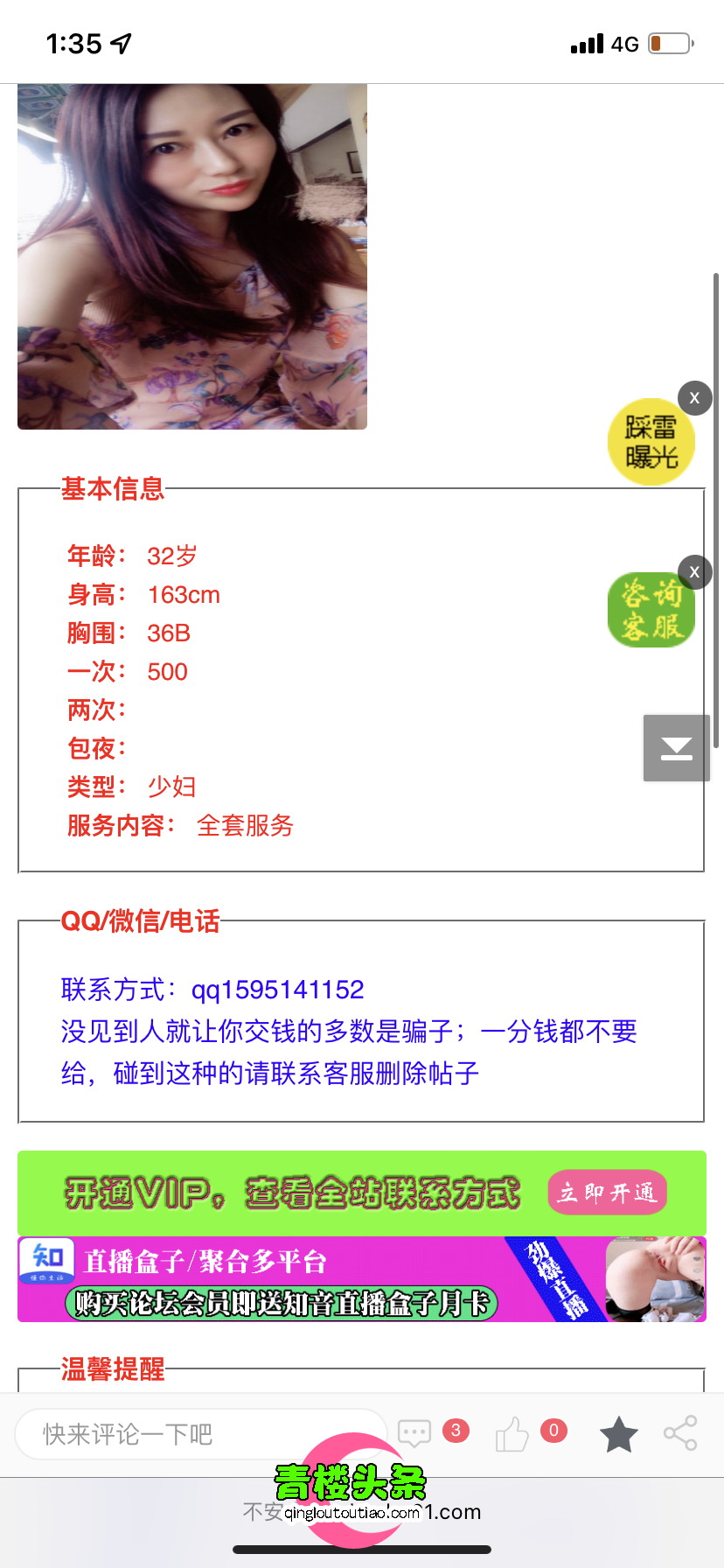Close the 踩雷曝光 floating button
This screenshot has height=1568, width=724.
pos(694,397)
